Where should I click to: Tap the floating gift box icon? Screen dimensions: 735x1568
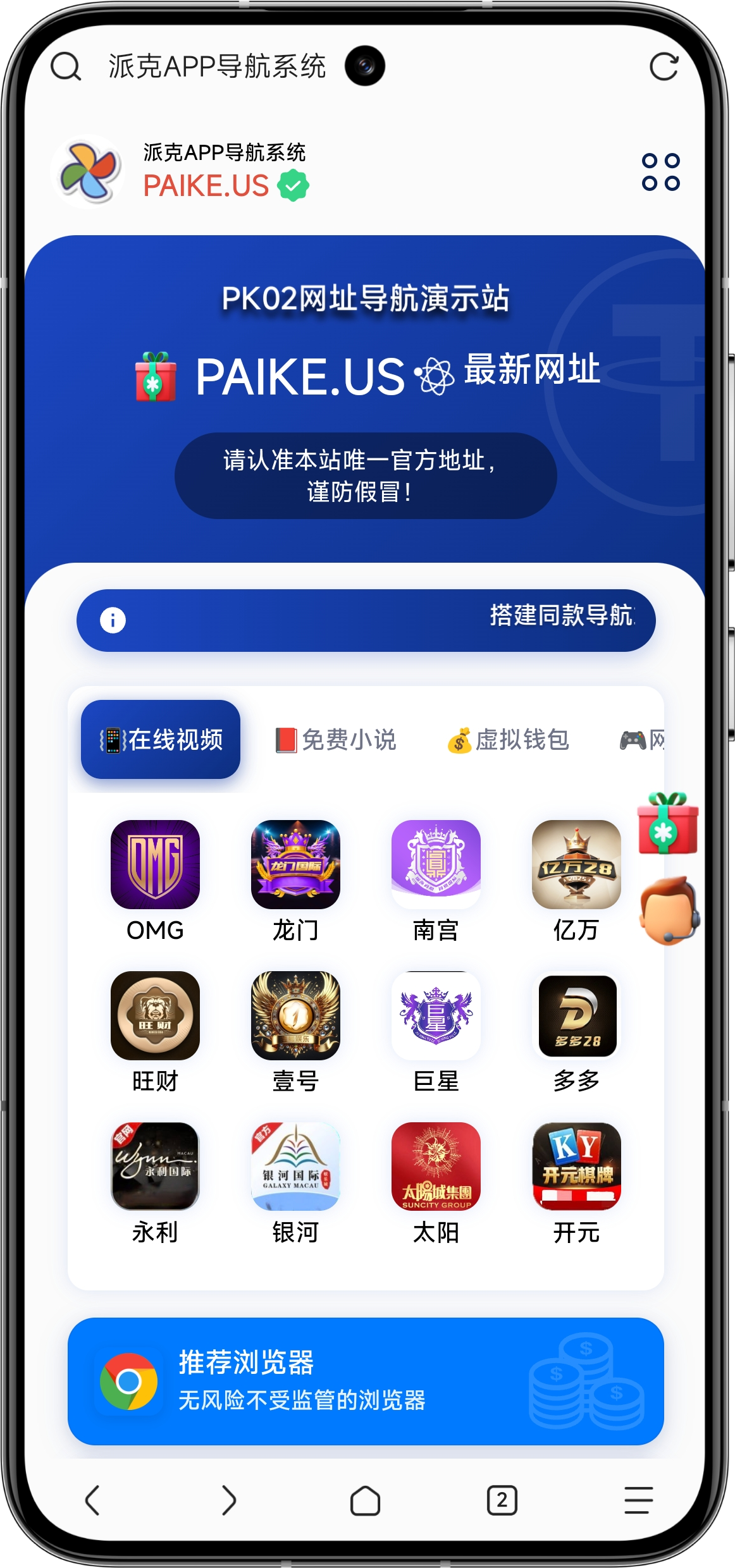pyautogui.click(x=667, y=823)
